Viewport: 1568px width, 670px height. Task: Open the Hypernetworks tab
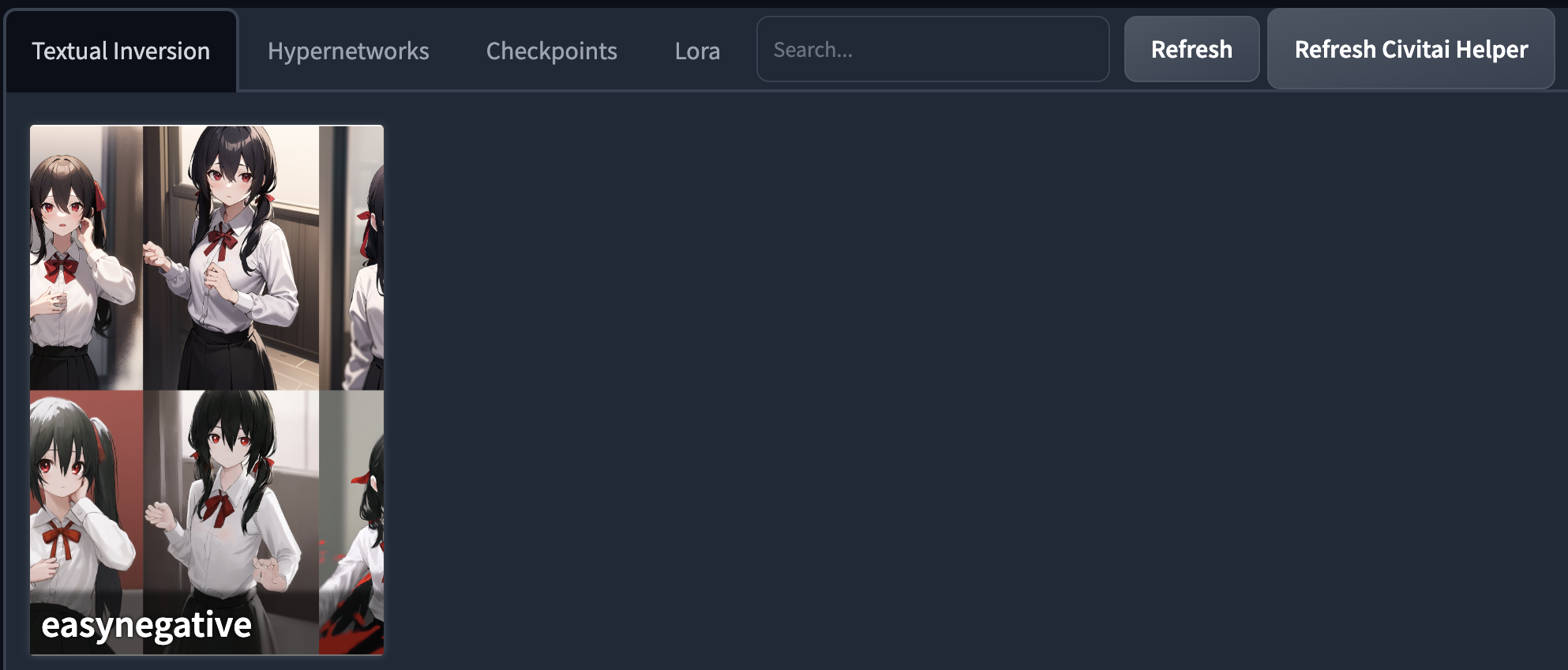pos(347,51)
